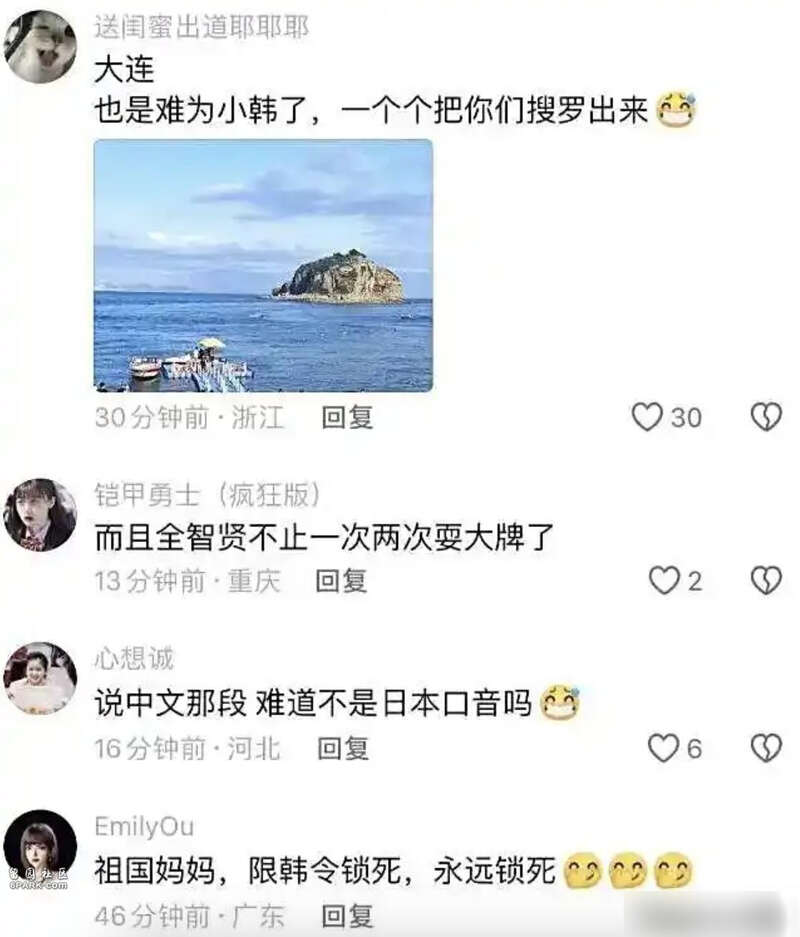800x937 pixels.
Task: Open 心想诚's profile picture
Action: click(x=40, y=678)
